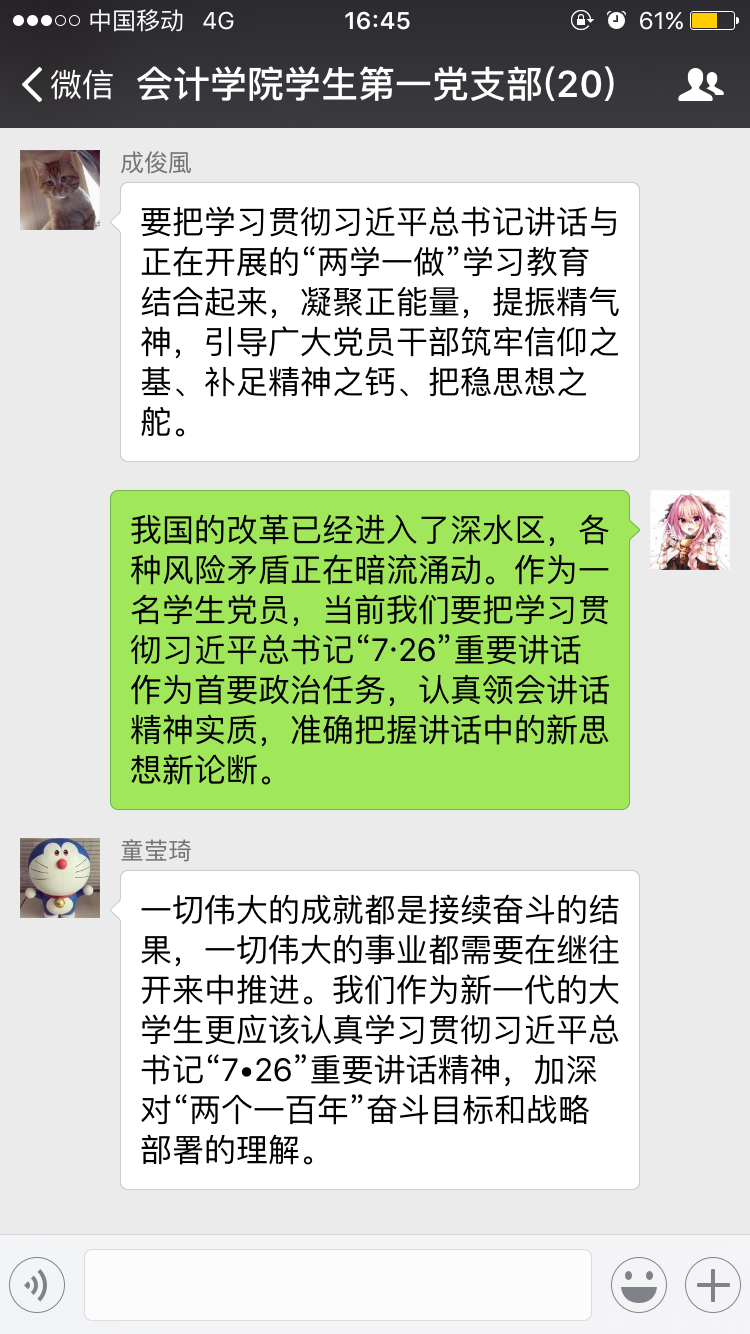This screenshot has width=750, height=1334.
Task: Open the plus attachments menu
Action: 712,1285
